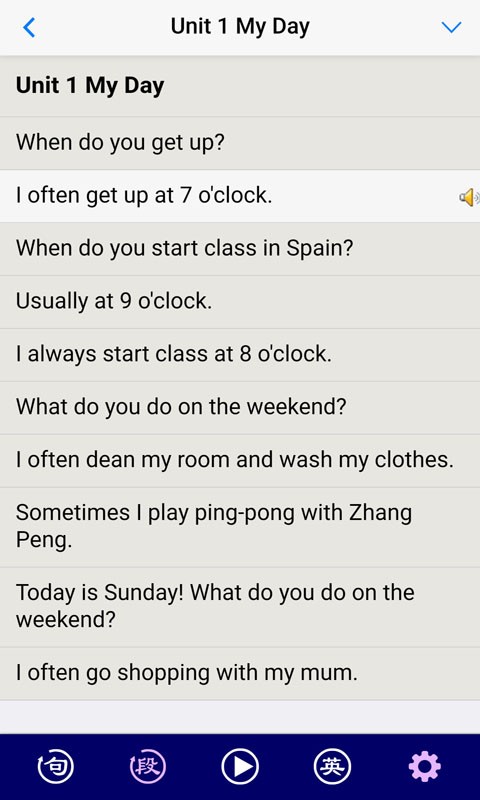Select "When do you start class in Spain?"

coord(240,249)
